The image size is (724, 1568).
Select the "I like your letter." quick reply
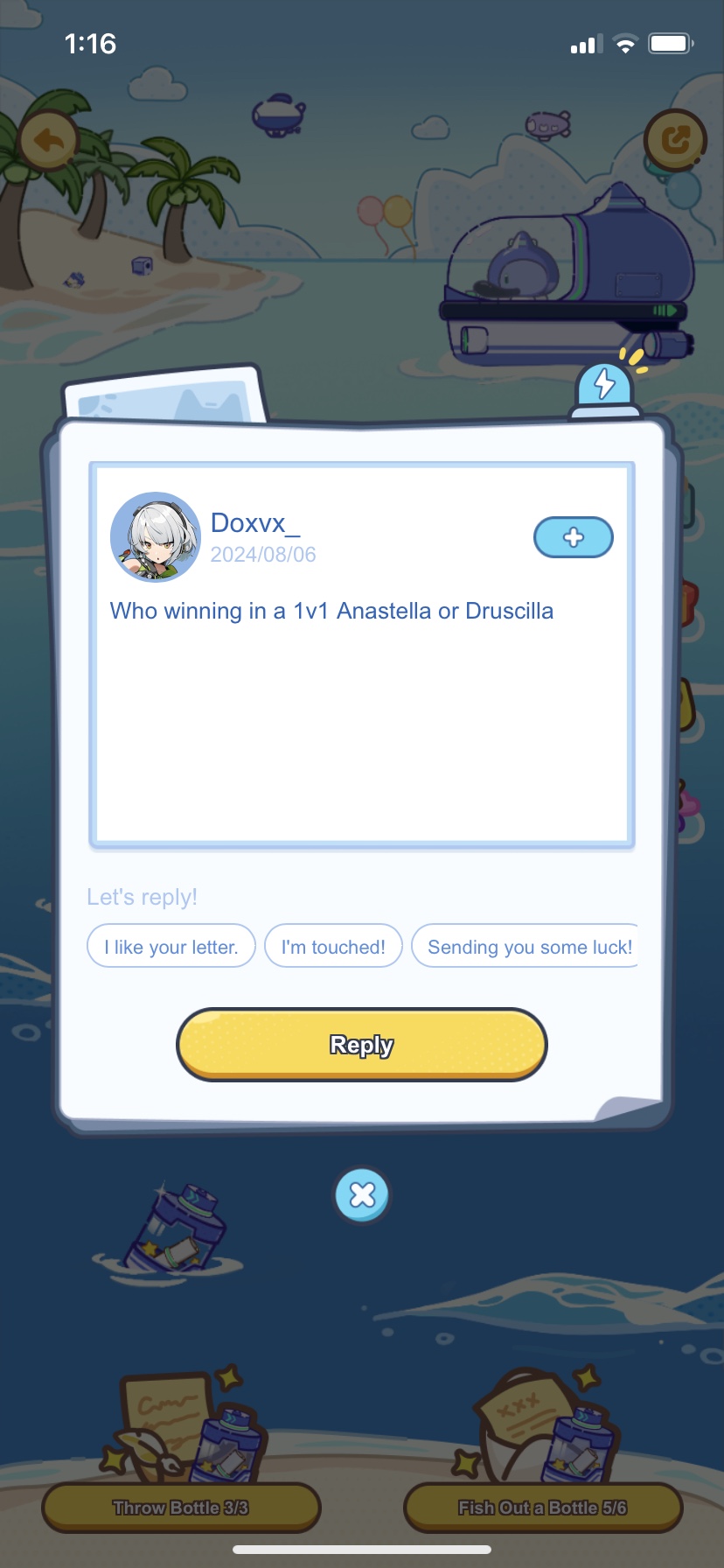point(171,947)
